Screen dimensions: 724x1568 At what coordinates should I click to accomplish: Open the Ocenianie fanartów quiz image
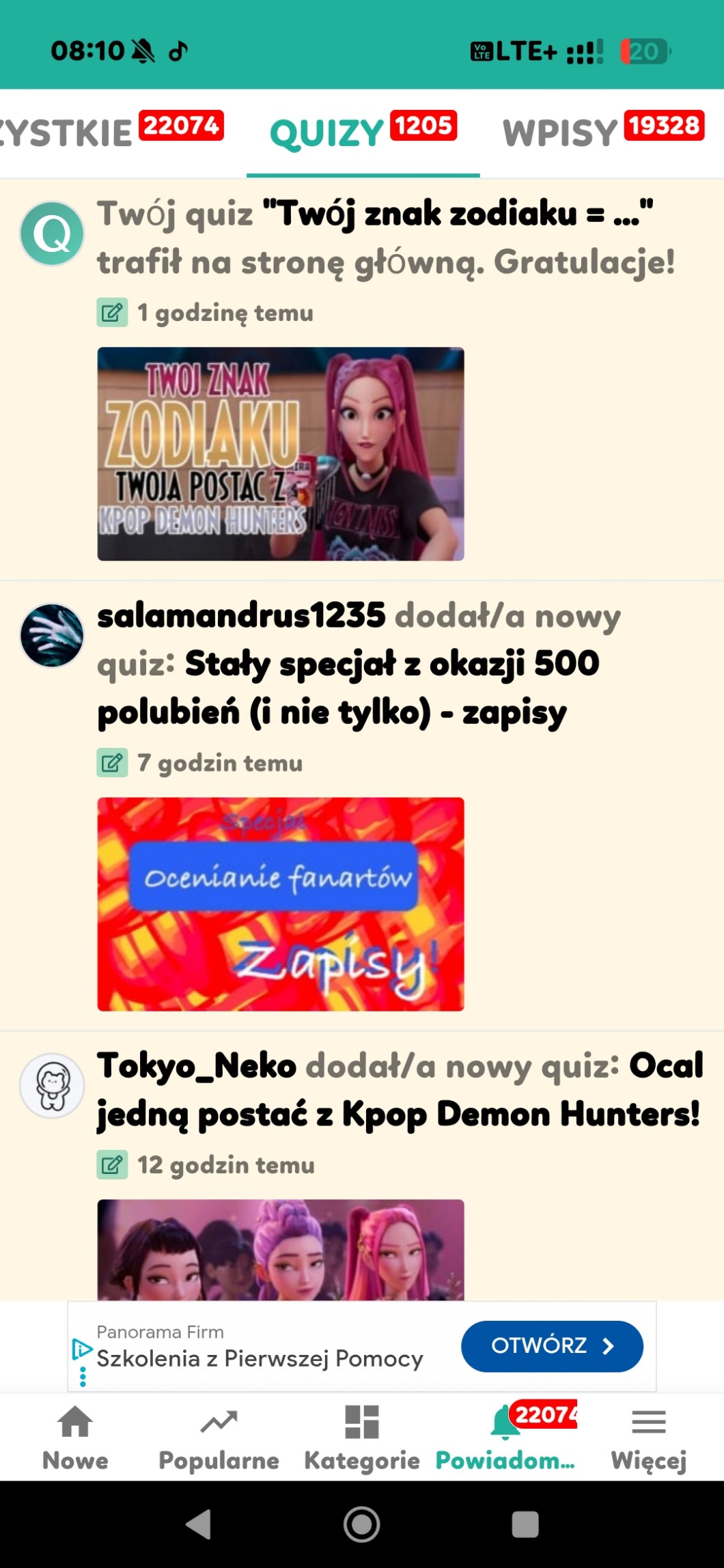pyautogui.click(x=280, y=904)
